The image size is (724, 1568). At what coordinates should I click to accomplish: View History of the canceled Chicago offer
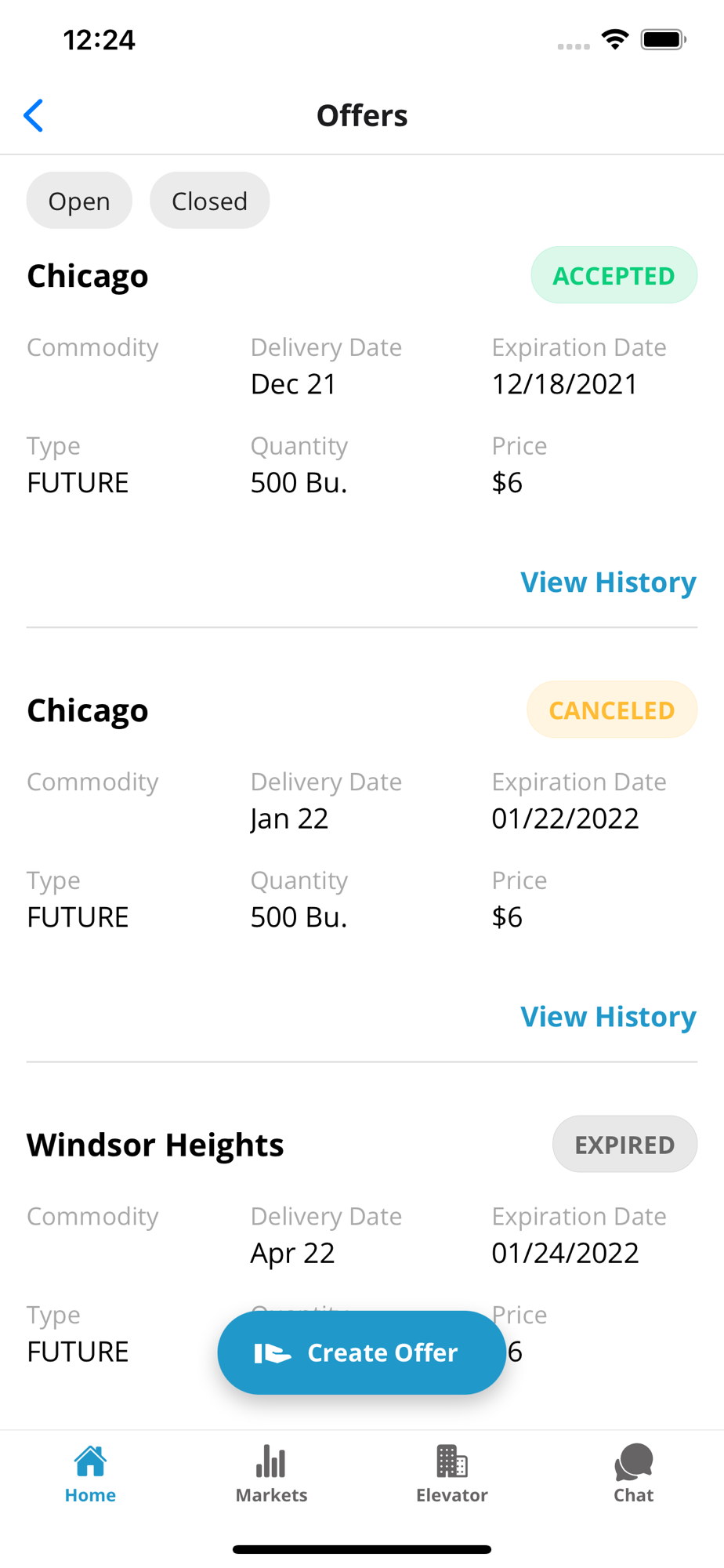(608, 1017)
